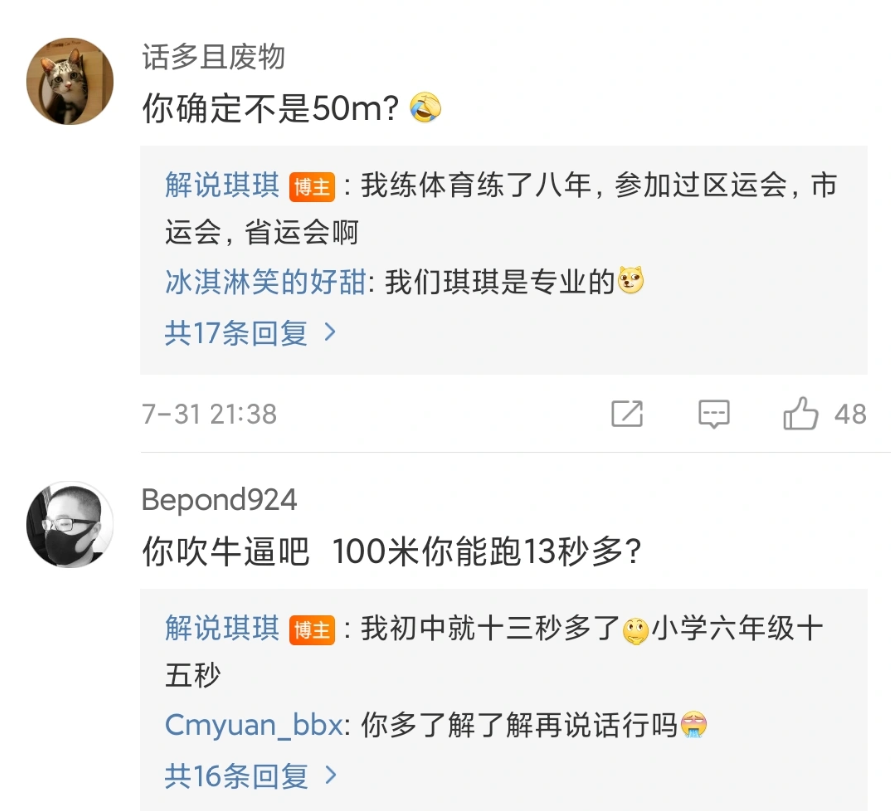This screenshot has width=891, height=811.
Task: Tap username 话多且废物
Action: 214,57
